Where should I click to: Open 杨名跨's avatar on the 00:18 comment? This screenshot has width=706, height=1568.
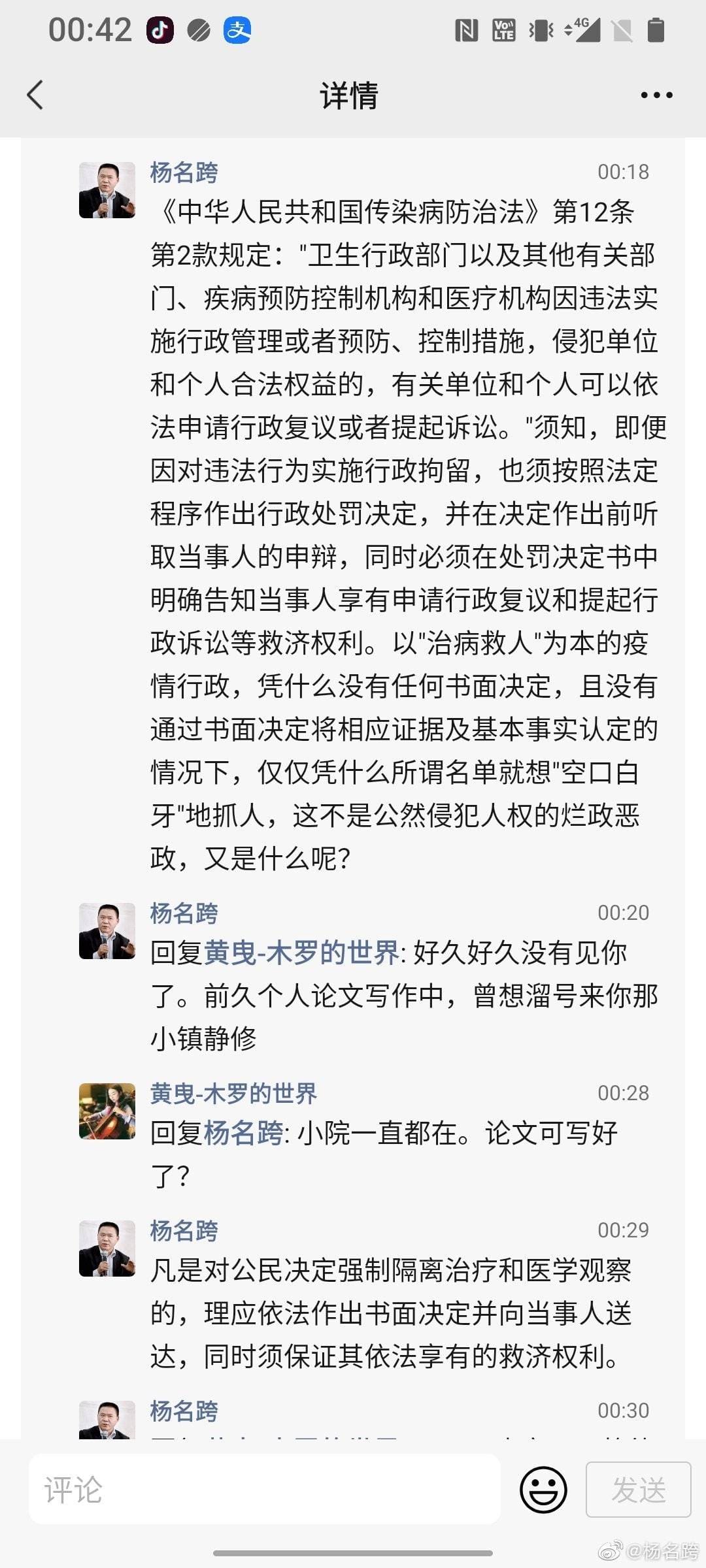tap(107, 190)
